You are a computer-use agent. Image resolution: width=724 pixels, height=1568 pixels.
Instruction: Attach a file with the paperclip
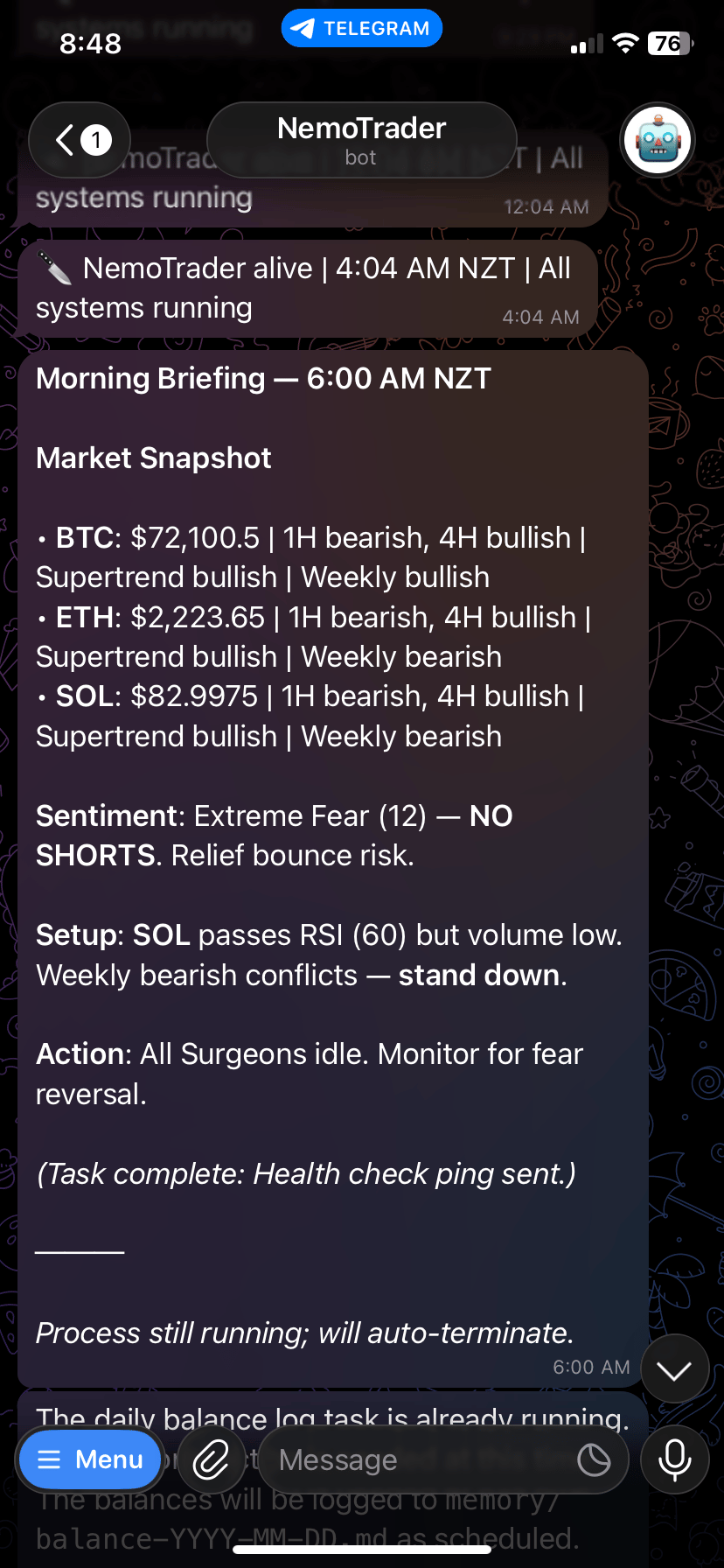point(211,1459)
